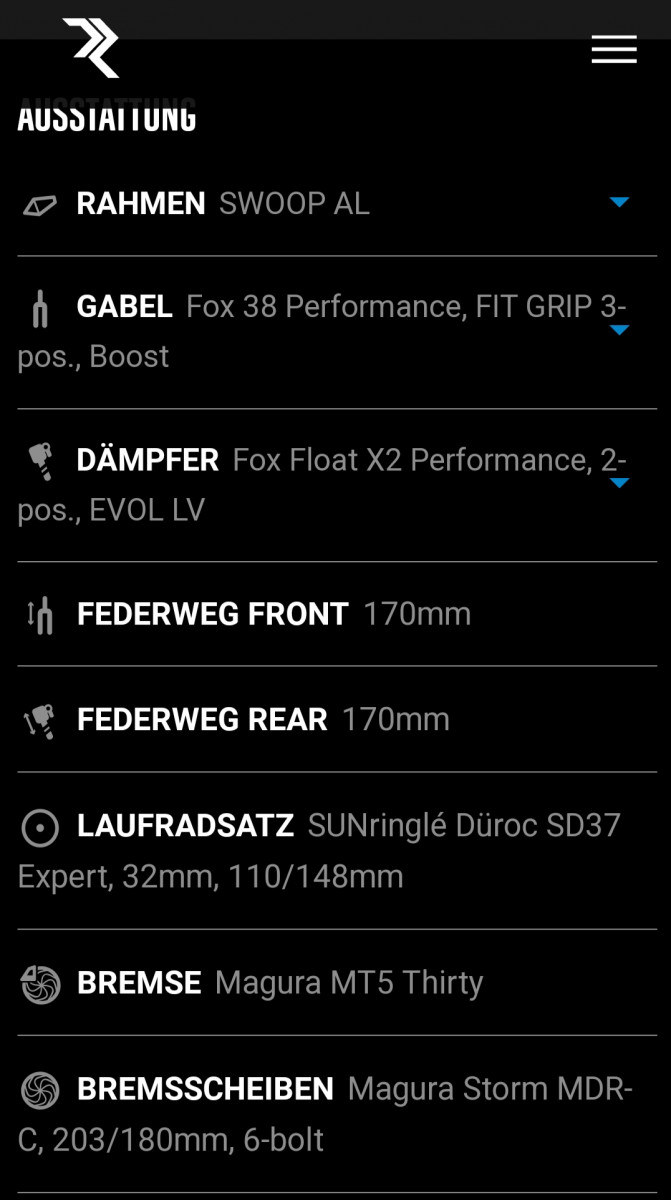The width and height of the screenshot is (671, 1200).
Task: Expand the Rahmen SWOOP AL details
Action: click(x=619, y=202)
